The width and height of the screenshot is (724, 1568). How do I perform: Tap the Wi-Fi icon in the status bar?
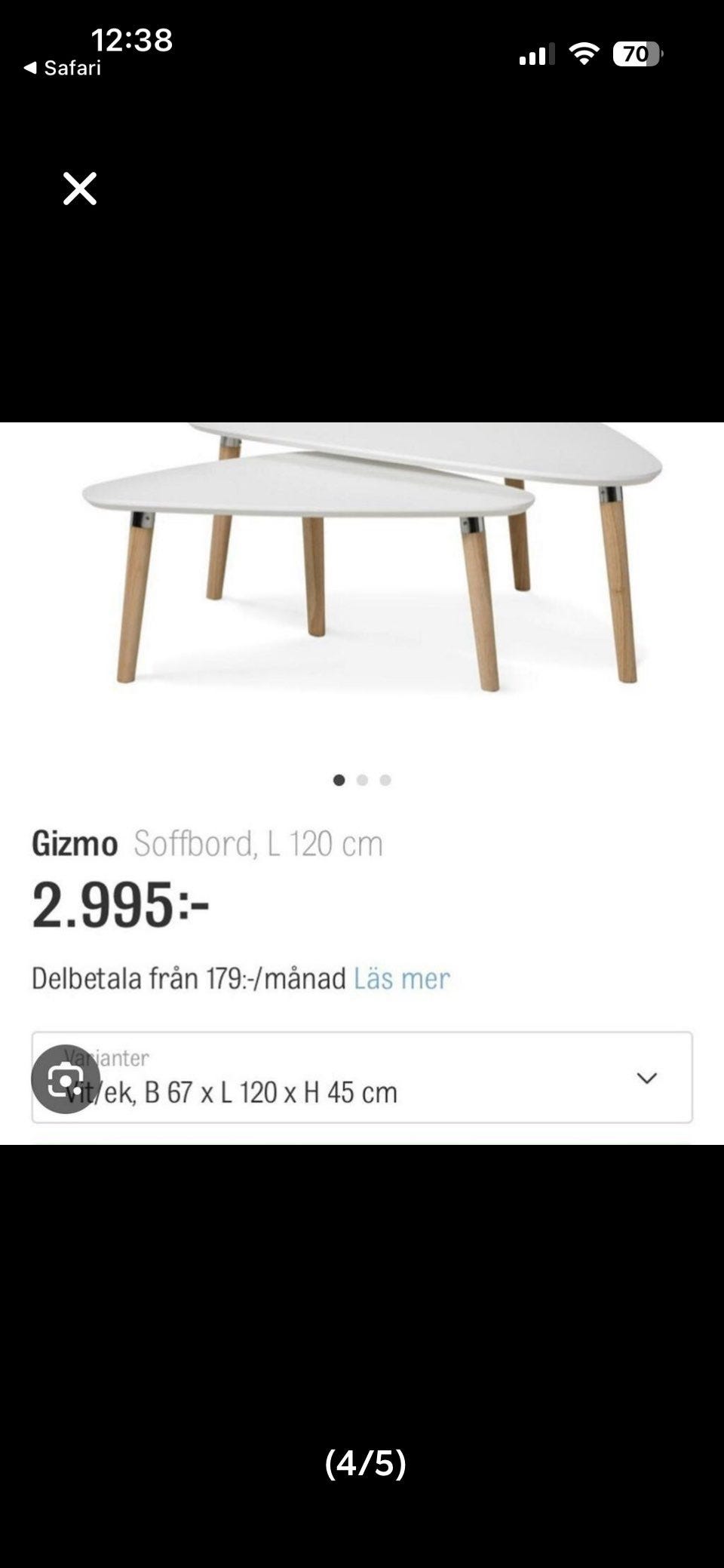584,53
